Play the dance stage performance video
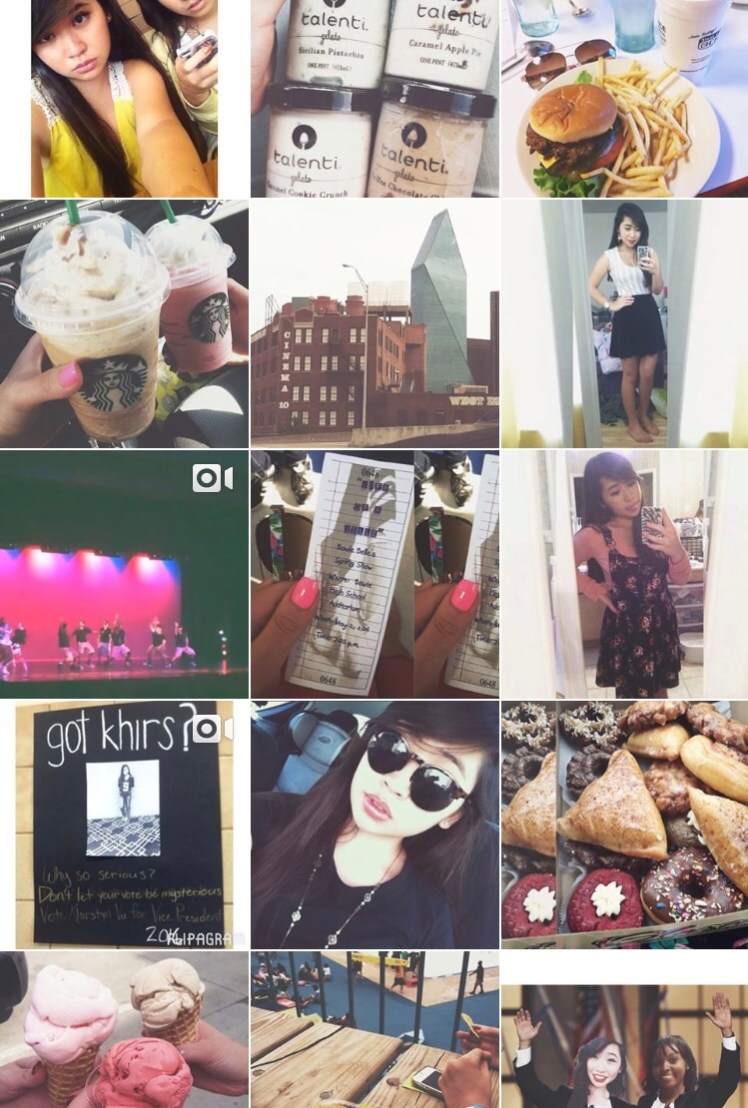Image resolution: width=748 pixels, height=1108 pixels. (124, 573)
